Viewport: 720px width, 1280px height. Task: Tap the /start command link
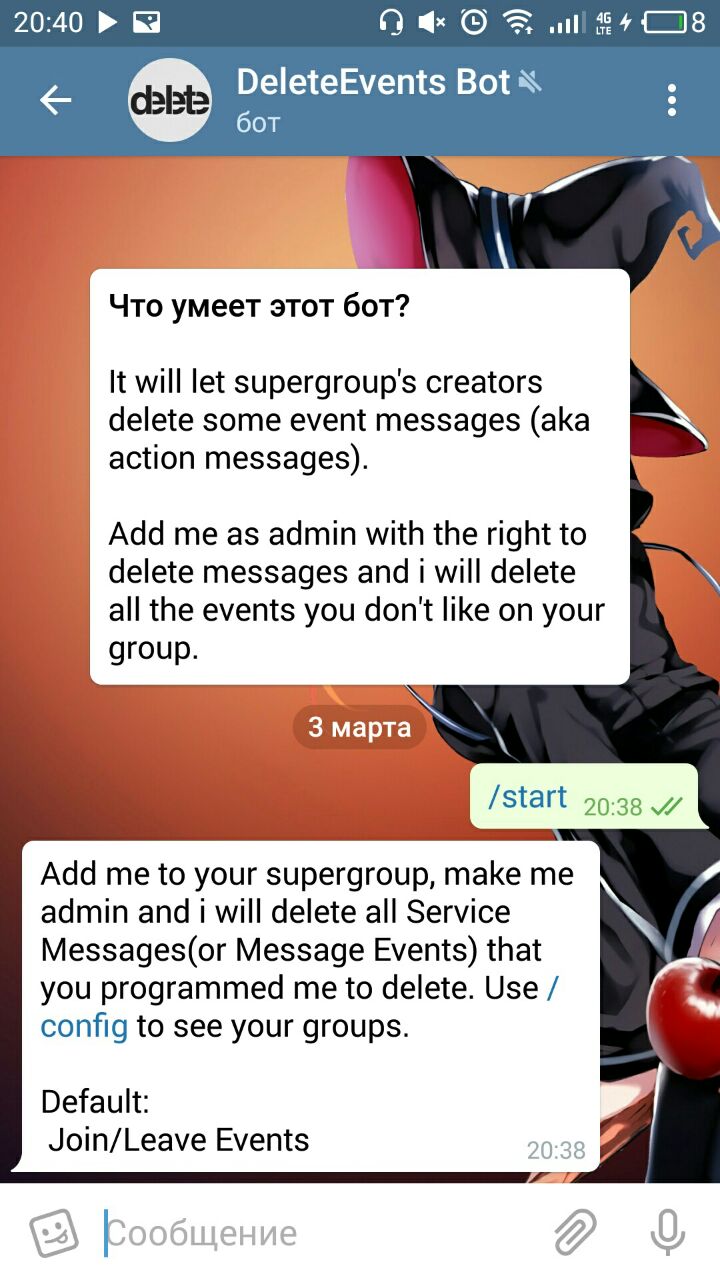(x=527, y=797)
